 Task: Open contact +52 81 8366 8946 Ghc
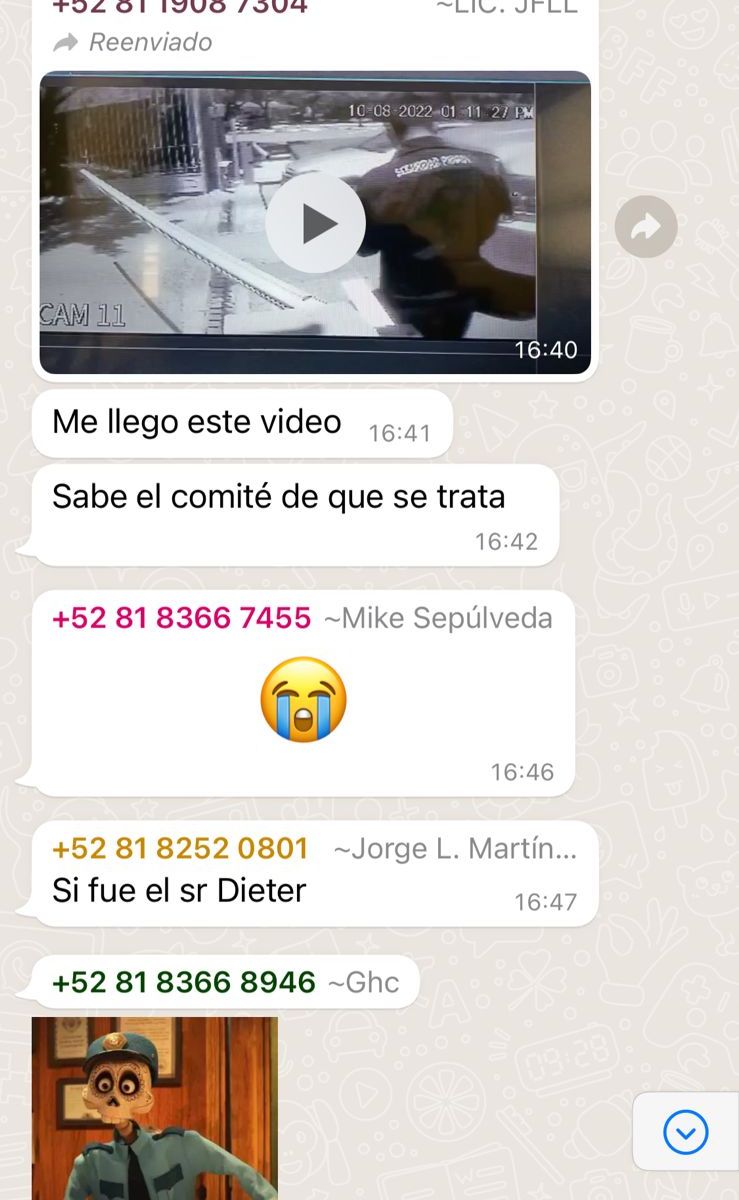[184, 982]
